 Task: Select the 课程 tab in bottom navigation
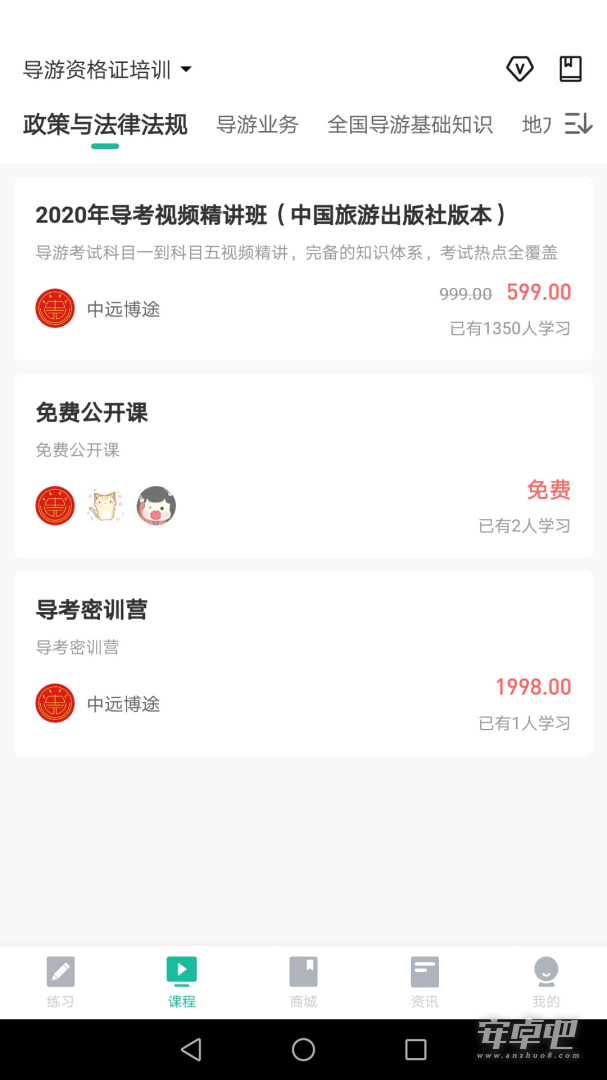[182, 982]
